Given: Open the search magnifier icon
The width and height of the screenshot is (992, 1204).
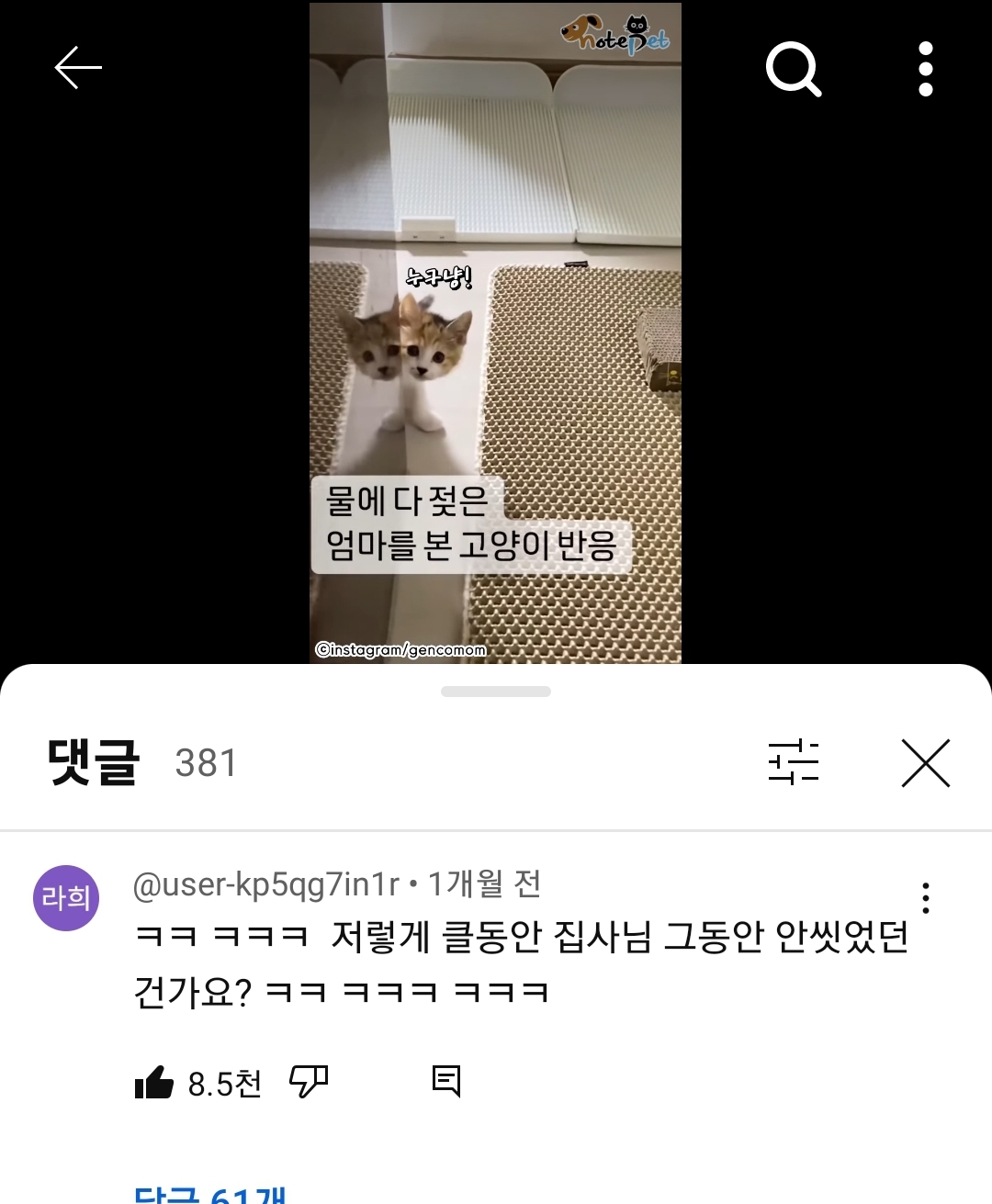Looking at the screenshot, I should coord(794,68).
